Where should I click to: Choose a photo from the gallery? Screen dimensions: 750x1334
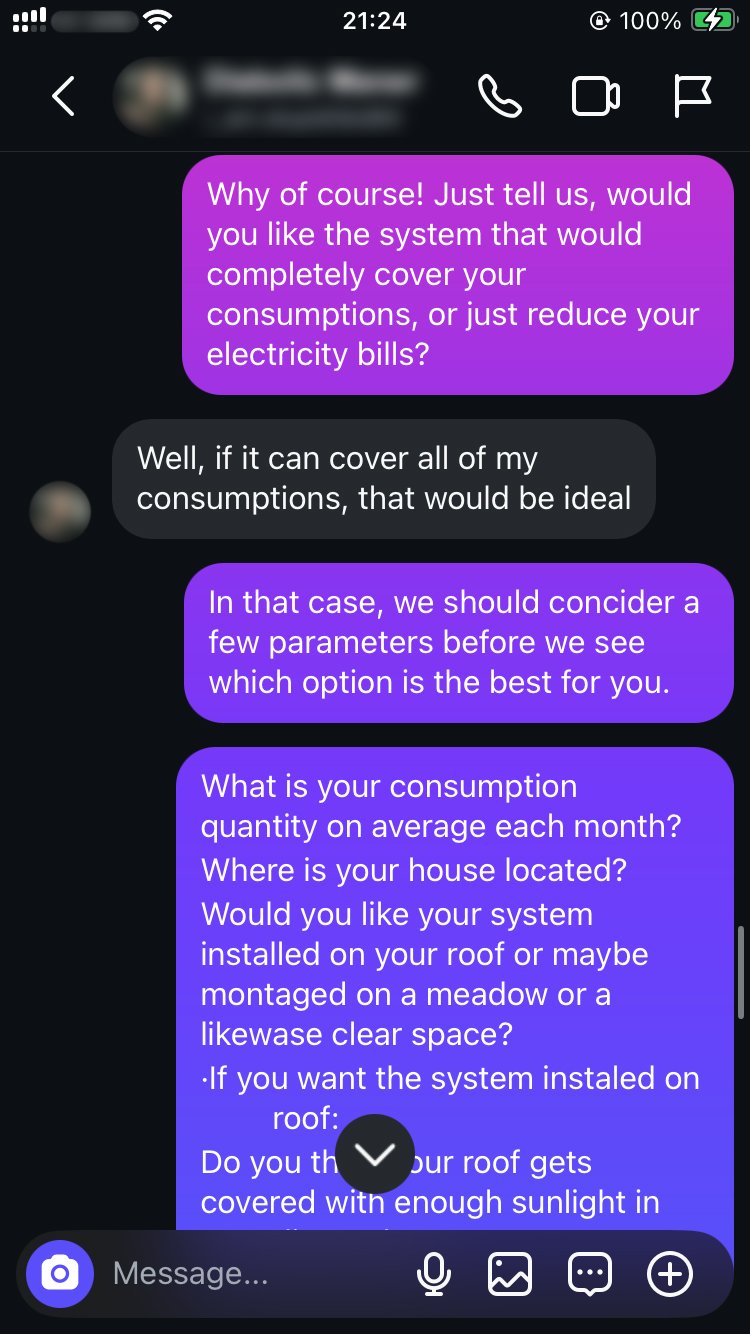coord(510,1273)
